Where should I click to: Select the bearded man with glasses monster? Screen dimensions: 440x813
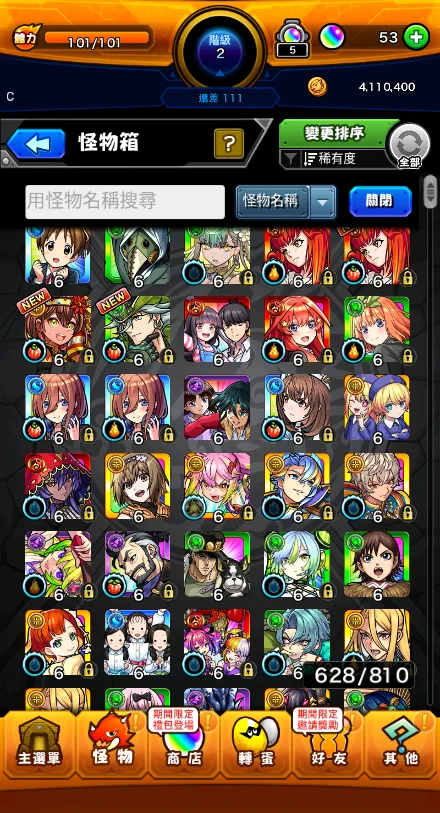(x=137, y=565)
